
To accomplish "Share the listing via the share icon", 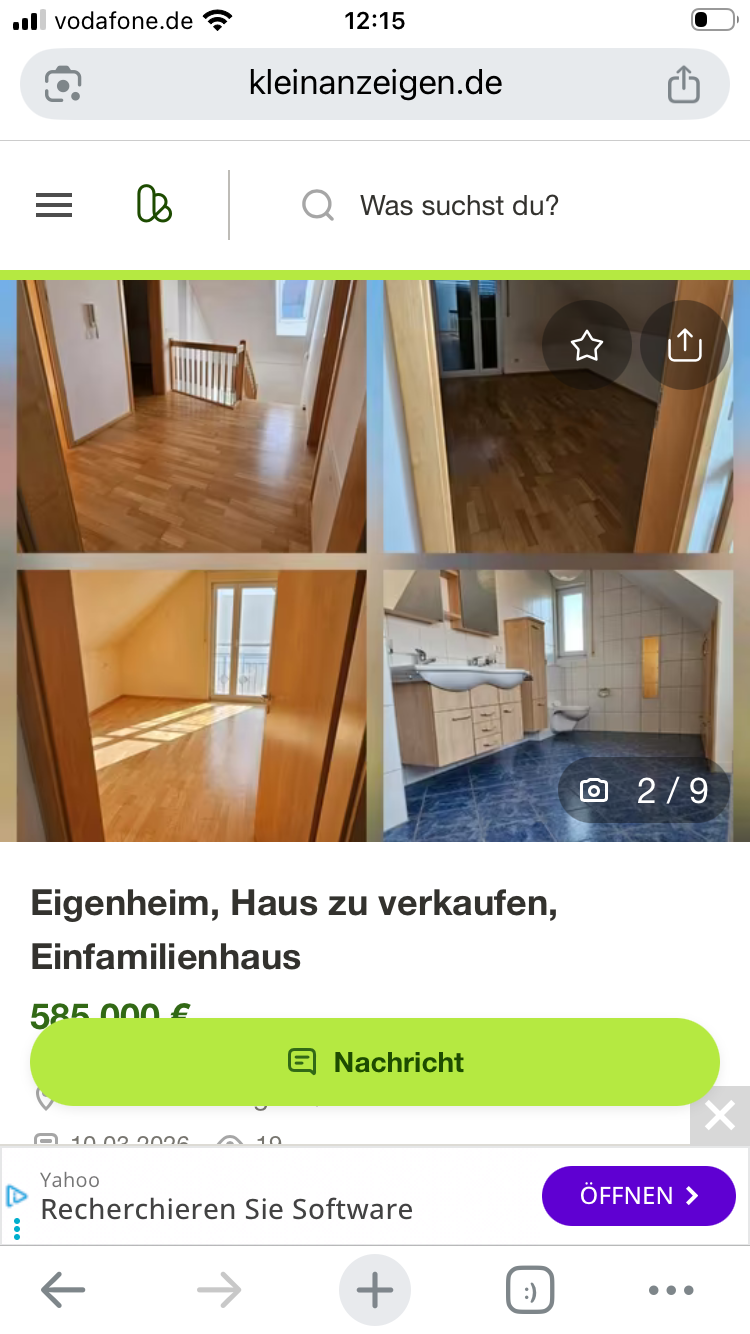I will pos(684,345).
